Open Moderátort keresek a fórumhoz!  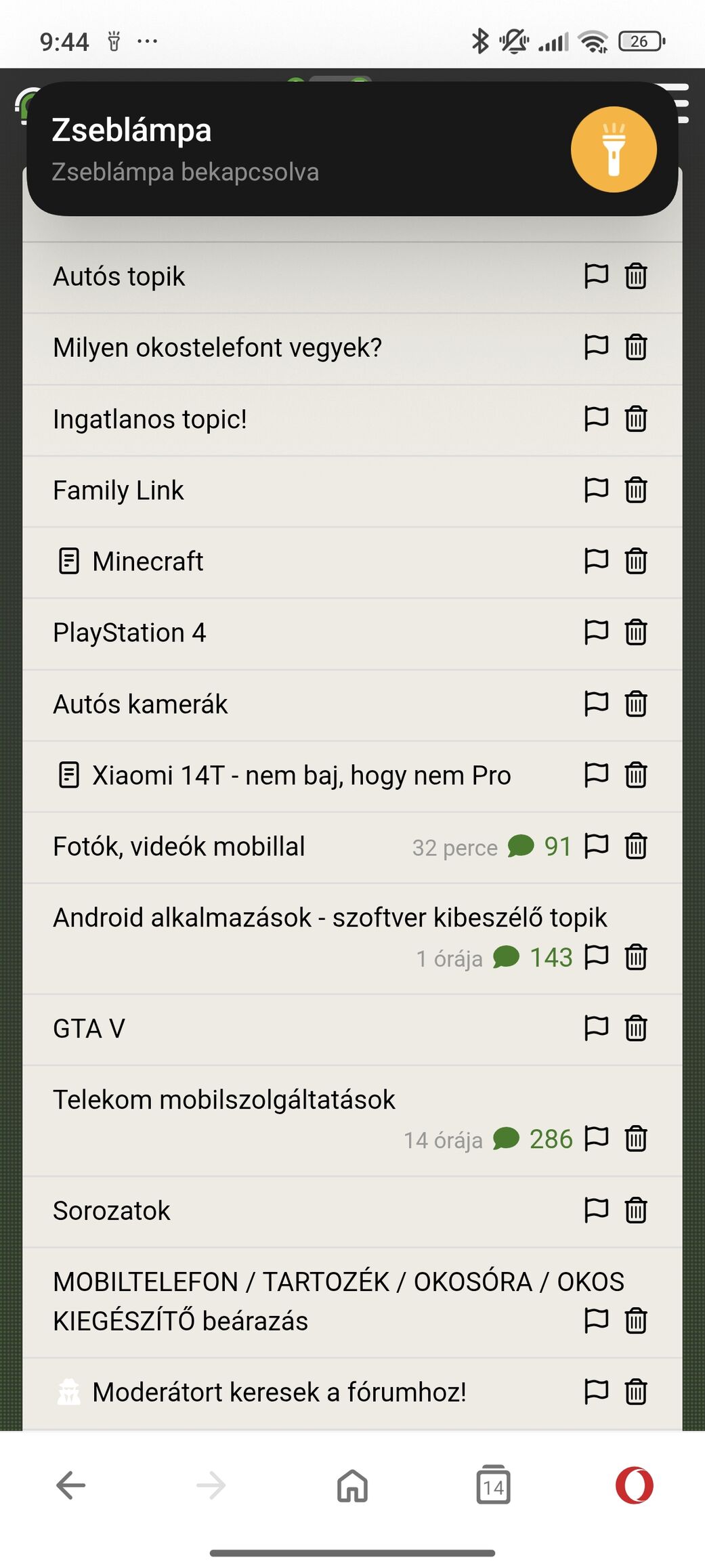point(279,1393)
